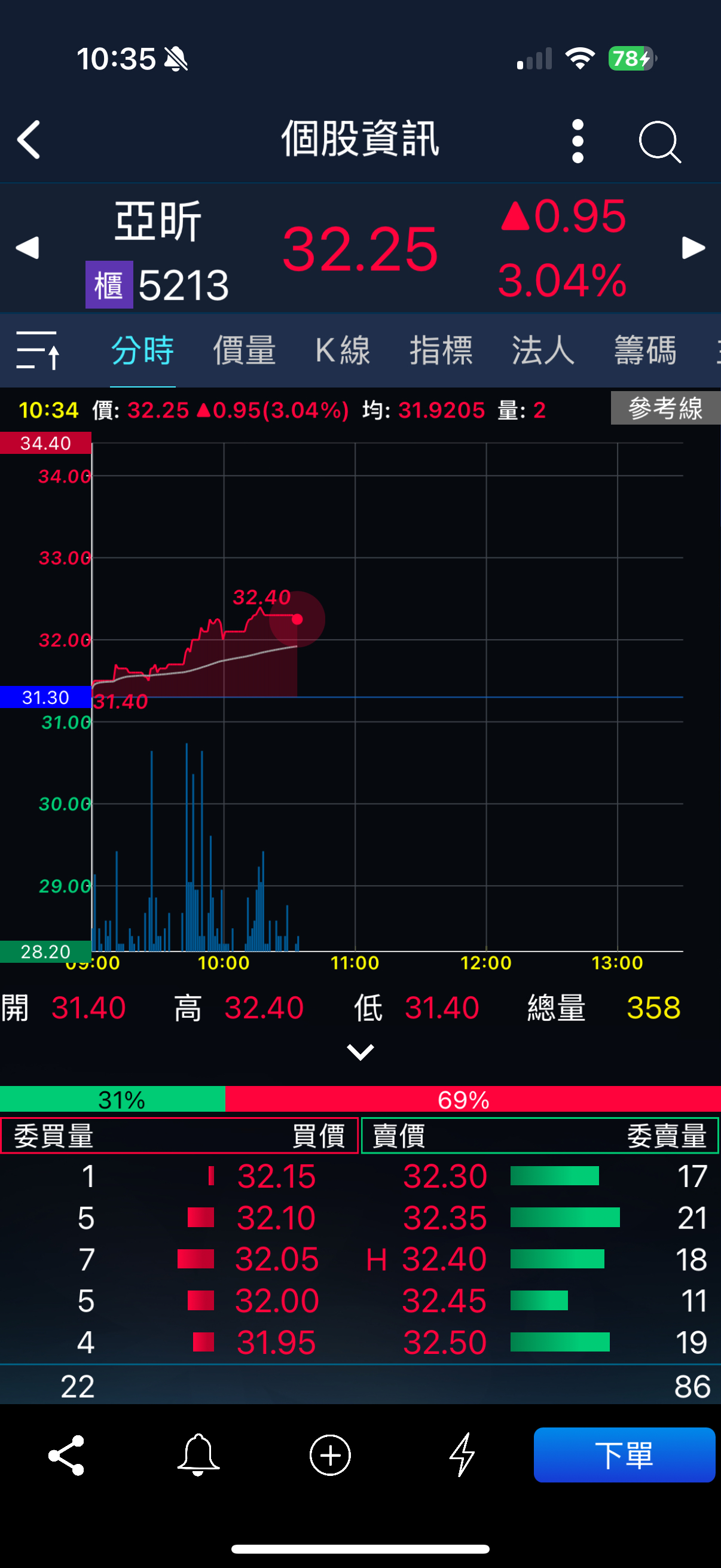Viewport: 721px width, 1568px height.
Task: Switch to the K線 tab
Action: [x=343, y=350]
